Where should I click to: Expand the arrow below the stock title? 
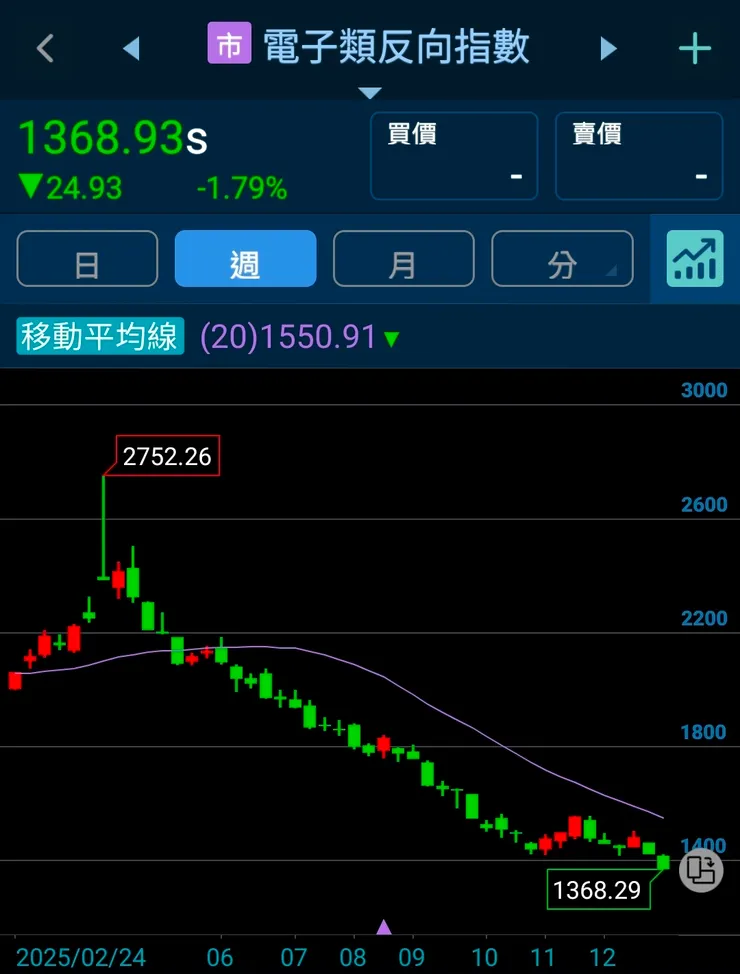(371, 93)
